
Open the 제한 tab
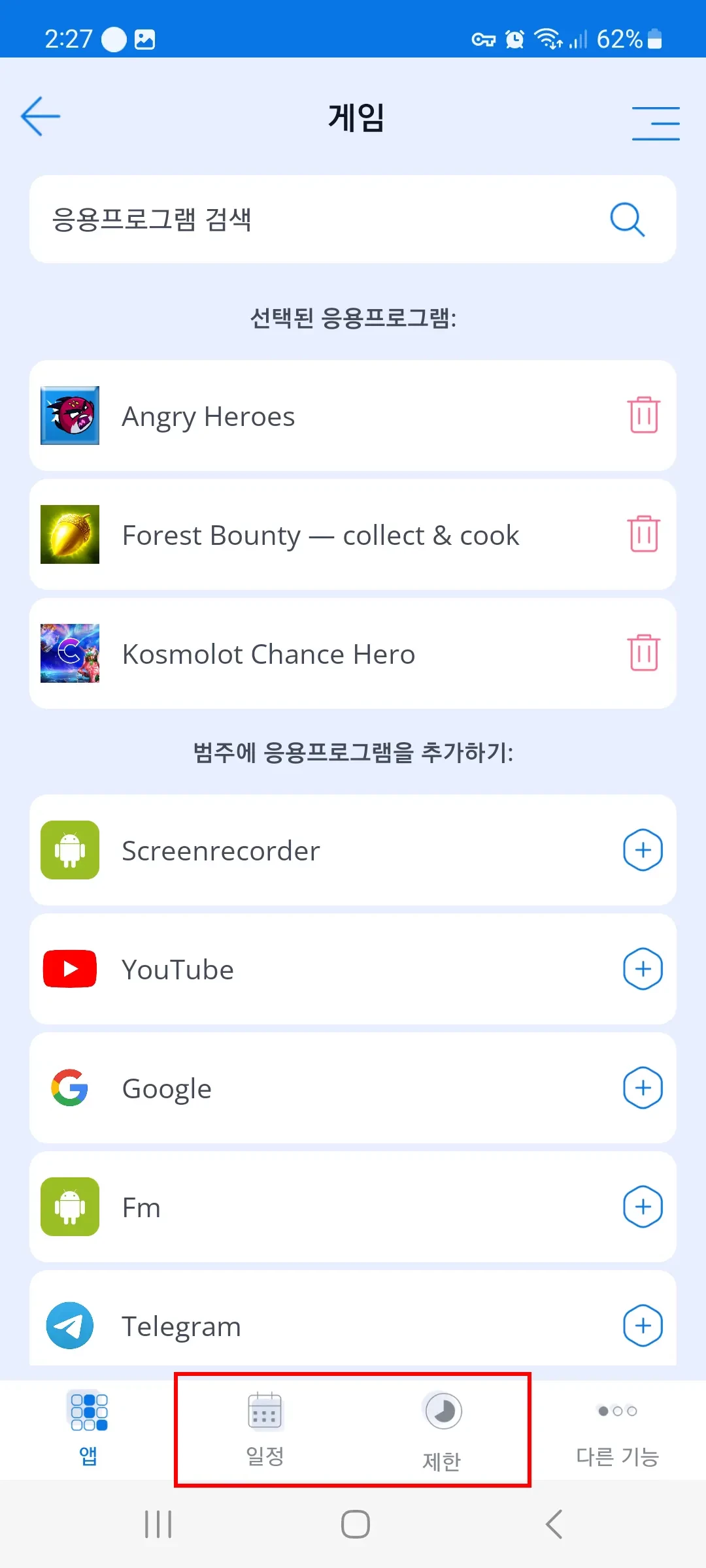pyautogui.click(x=443, y=1431)
